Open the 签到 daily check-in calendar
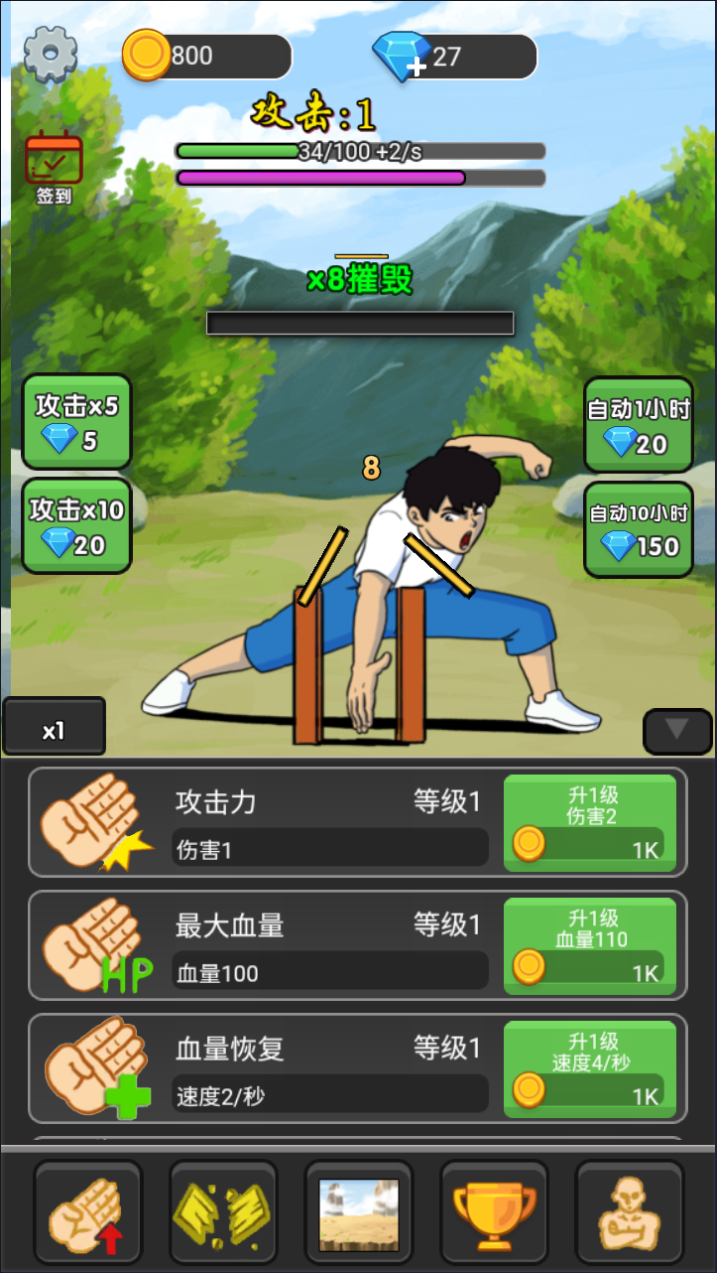This screenshot has height=1273, width=717. point(54,167)
